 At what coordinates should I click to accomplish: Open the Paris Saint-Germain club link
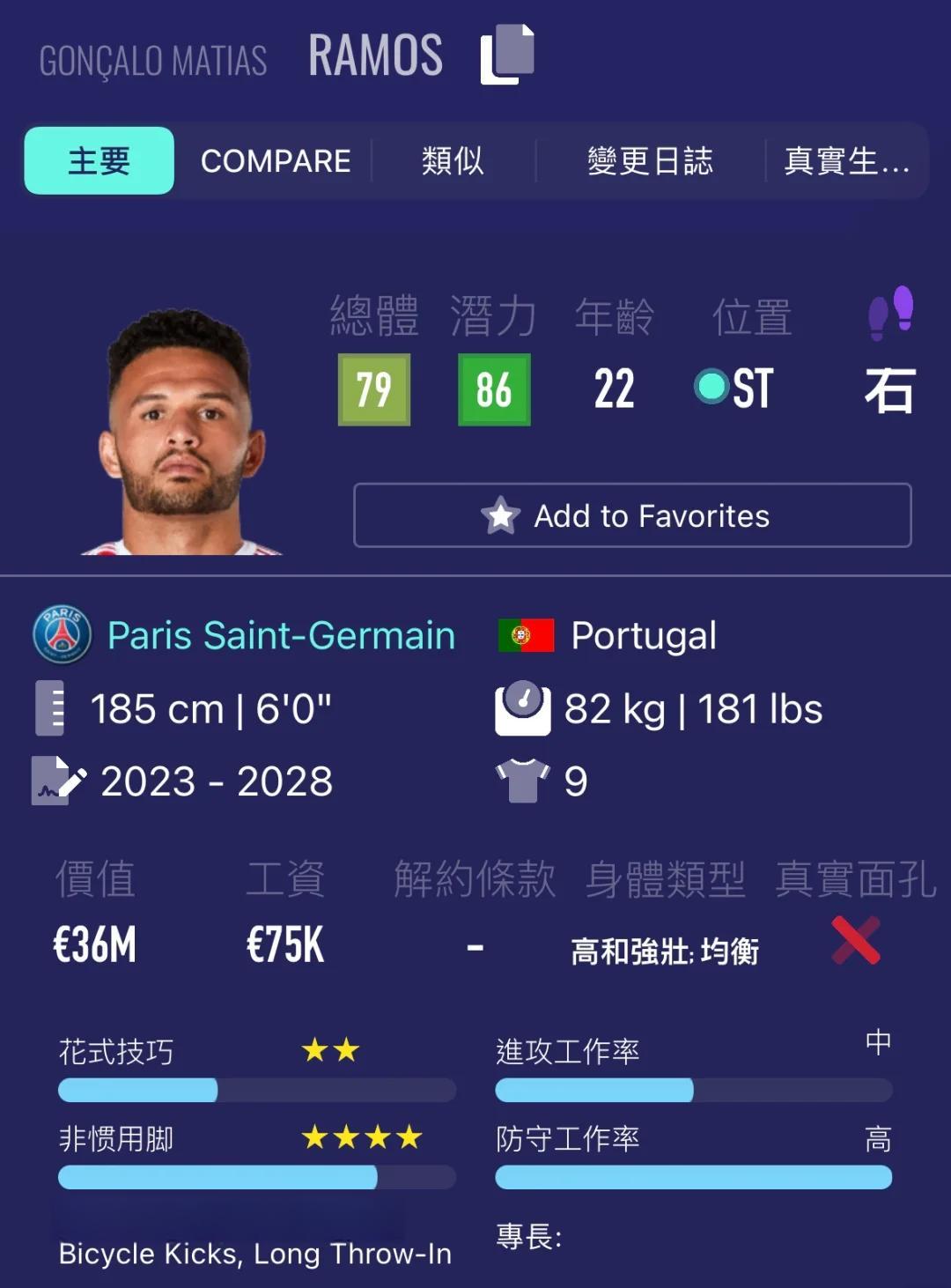281,635
